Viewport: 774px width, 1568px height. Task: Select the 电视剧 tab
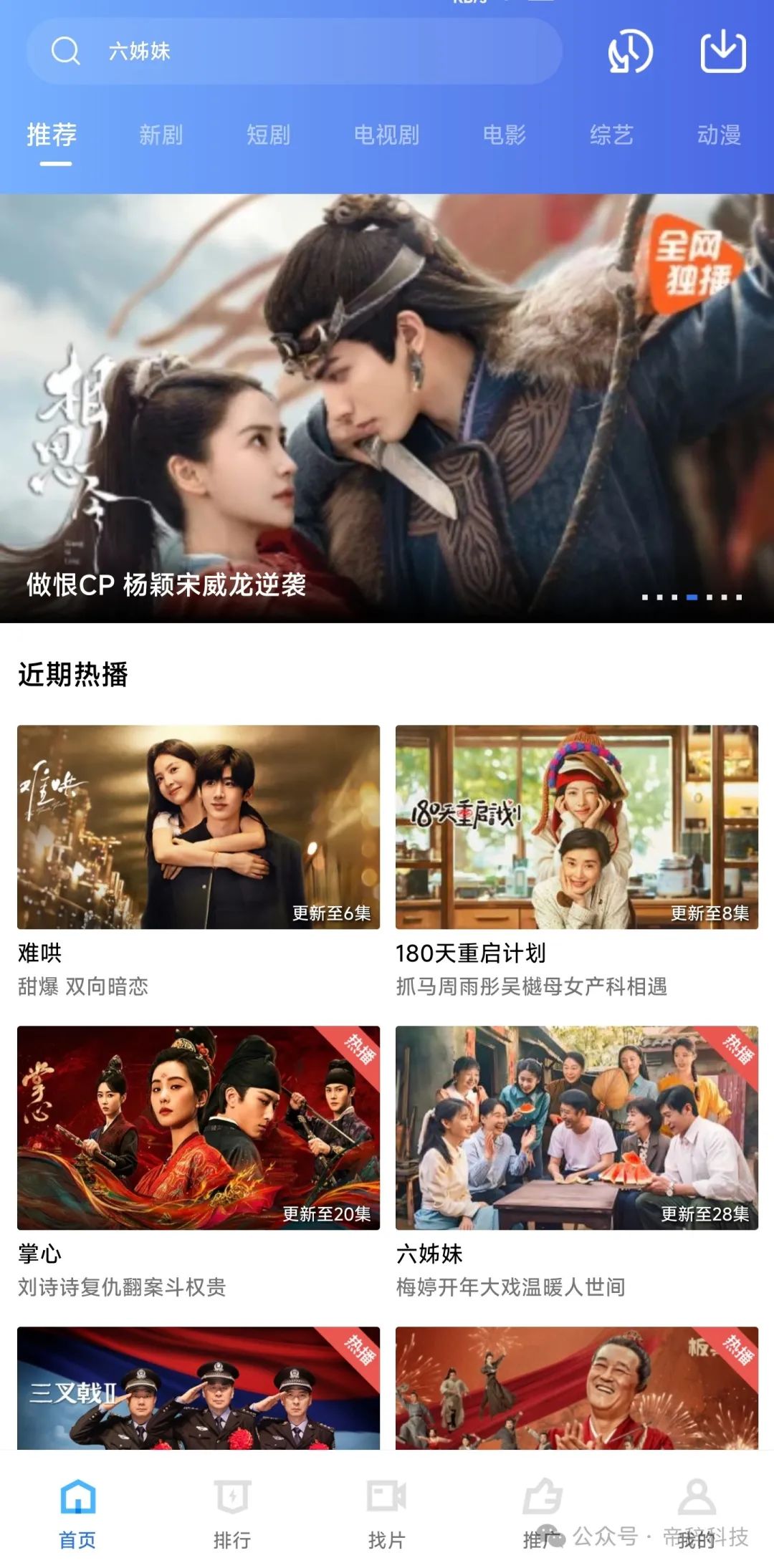pyautogui.click(x=386, y=135)
